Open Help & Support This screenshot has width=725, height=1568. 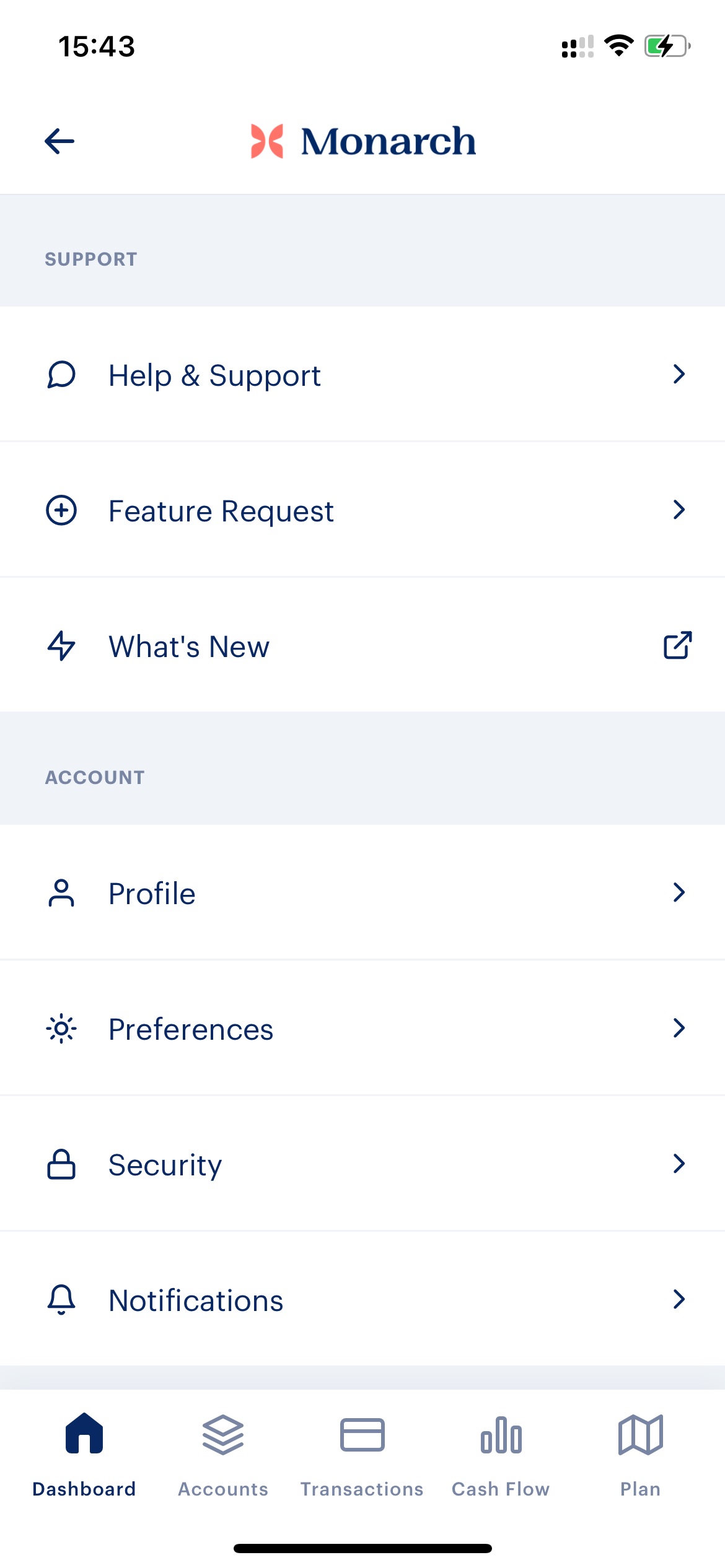point(362,375)
